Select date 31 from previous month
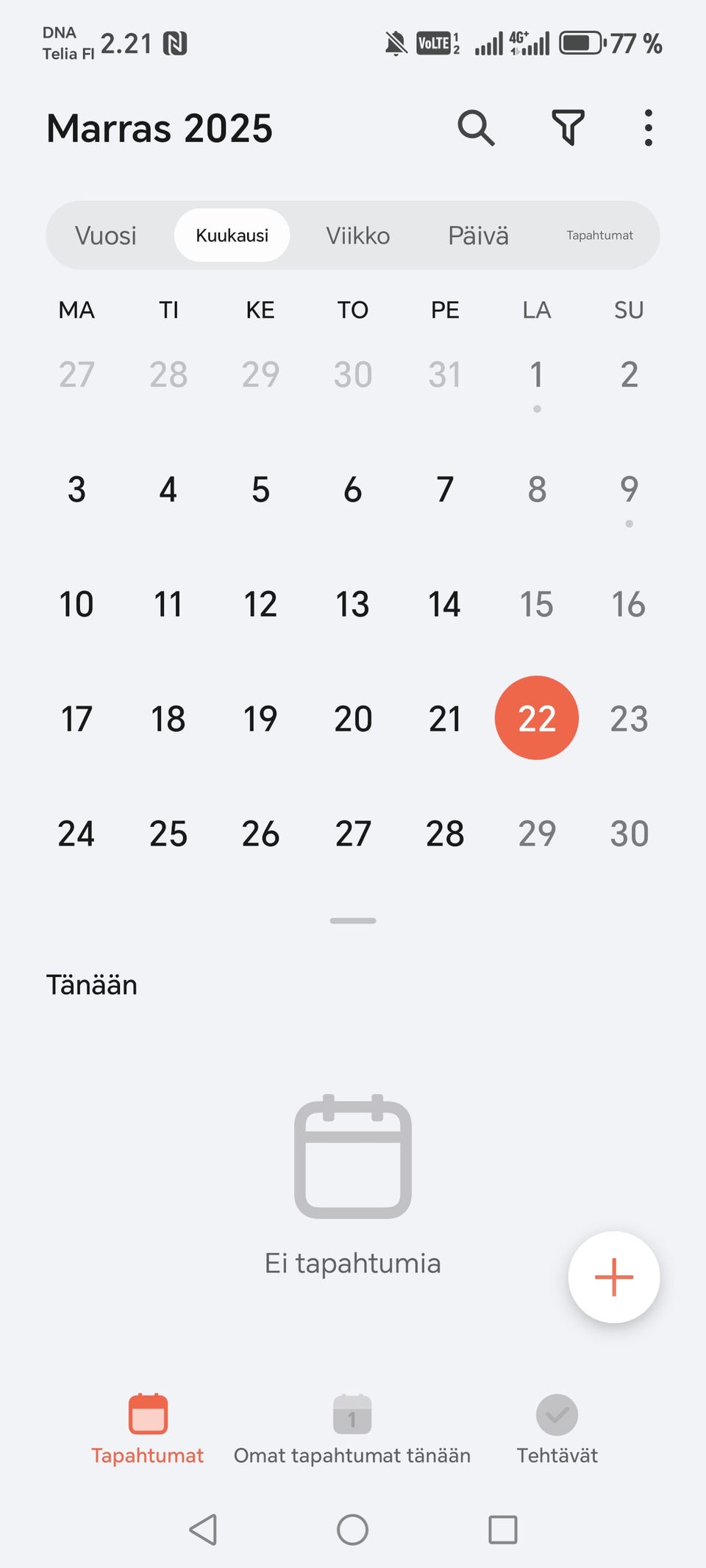Screen dimensions: 706x1568 coord(444,375)
